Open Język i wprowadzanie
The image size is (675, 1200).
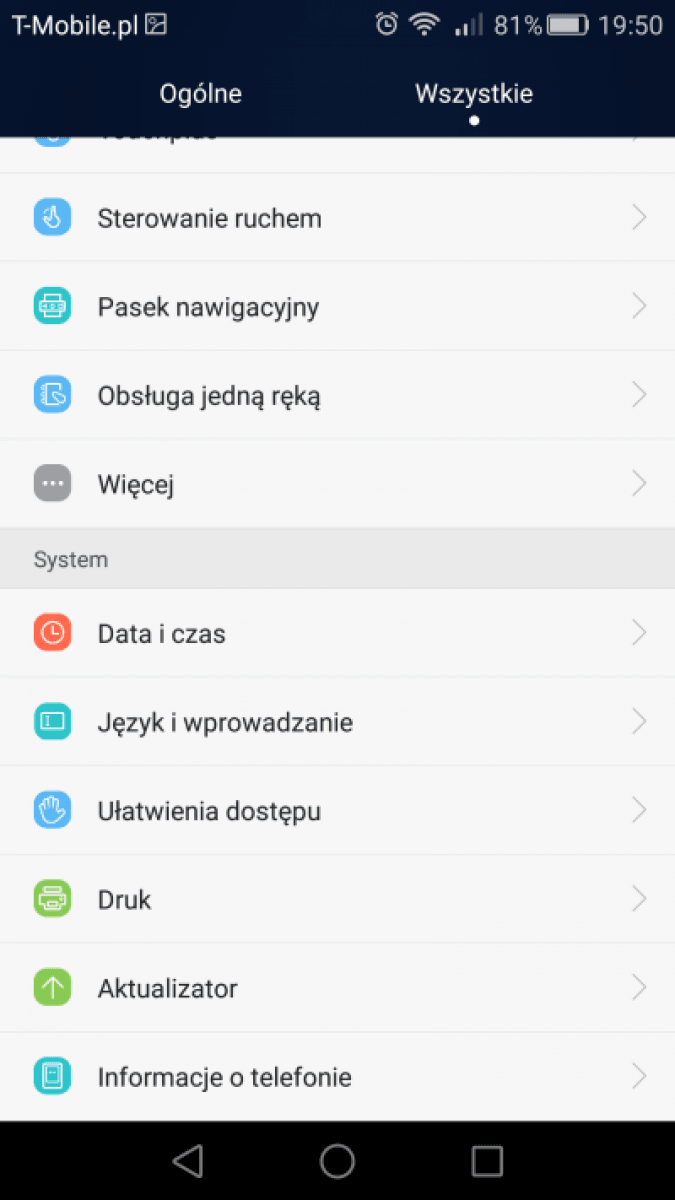coord(337,722)
